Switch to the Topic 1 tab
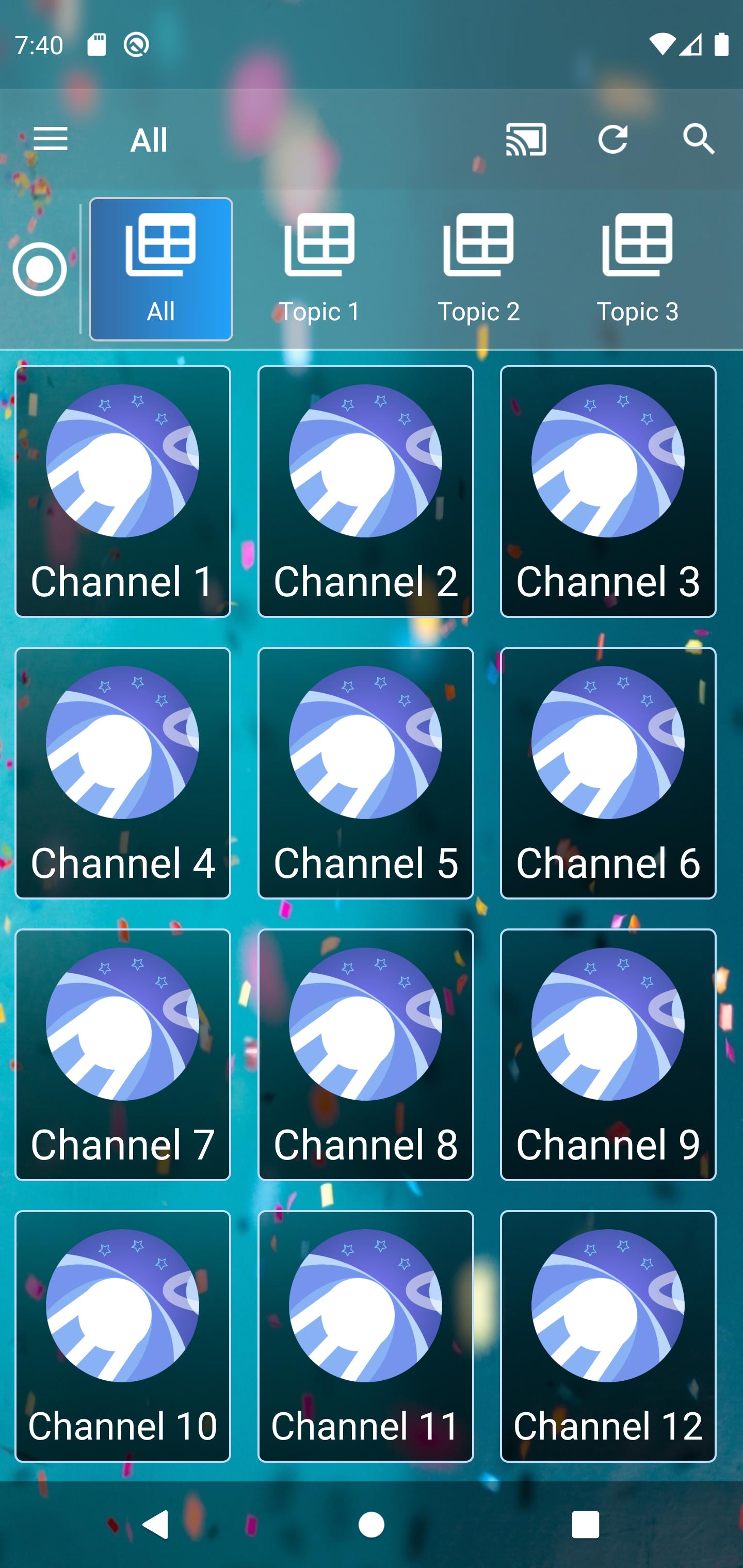This screenshot has height=1568, width=743. (x=319, y=269)
